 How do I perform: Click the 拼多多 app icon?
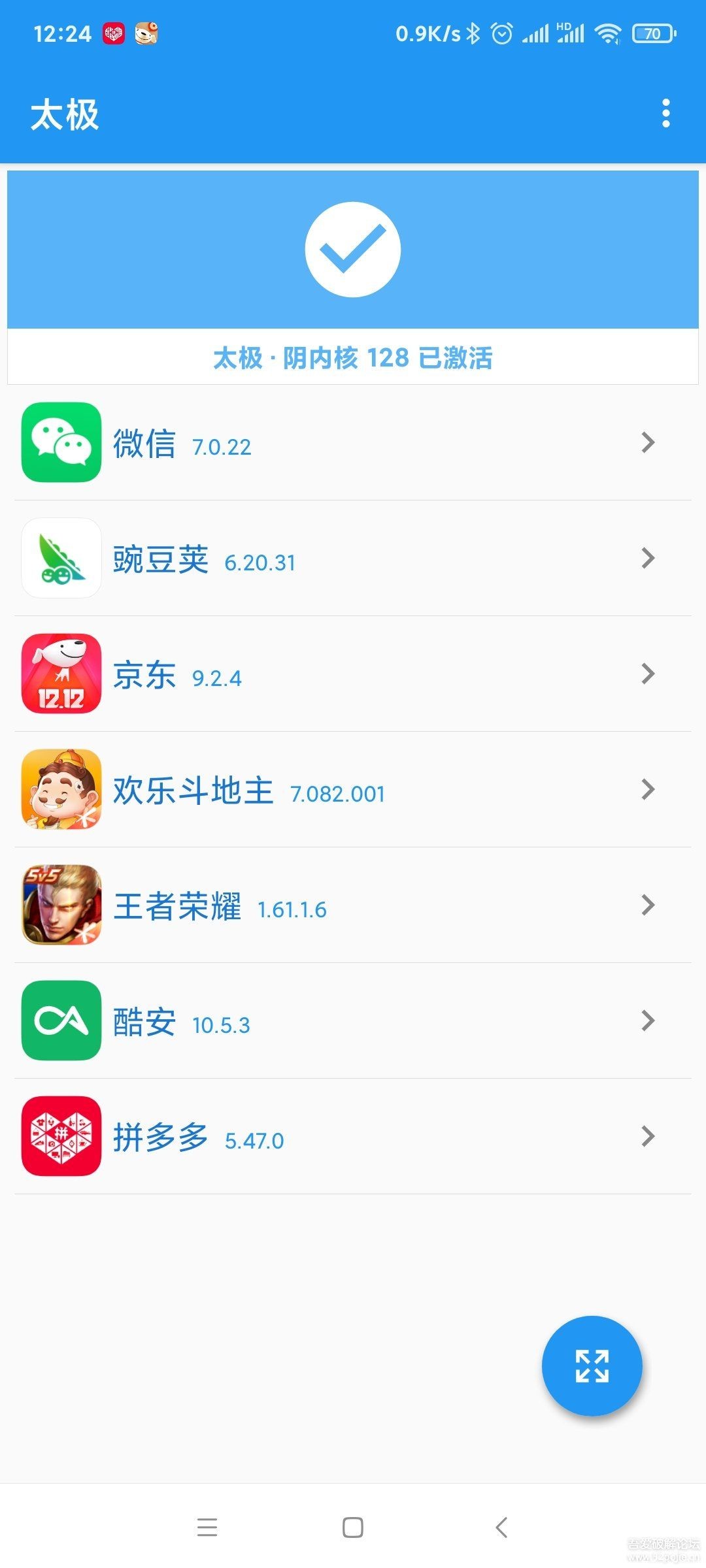point(62,1137)
